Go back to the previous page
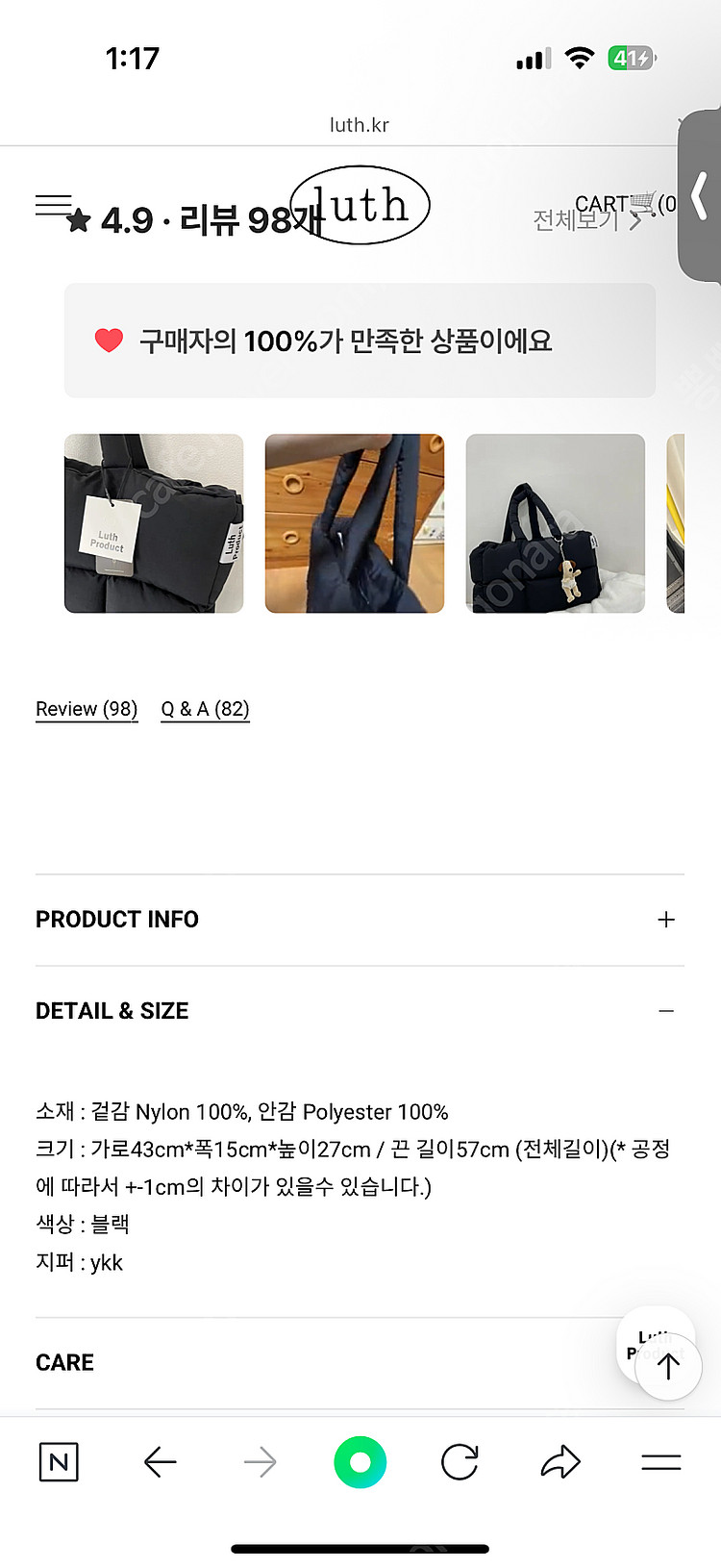Image resolution: width=721 pixels, height=1568 pixels. point(160,1463)
